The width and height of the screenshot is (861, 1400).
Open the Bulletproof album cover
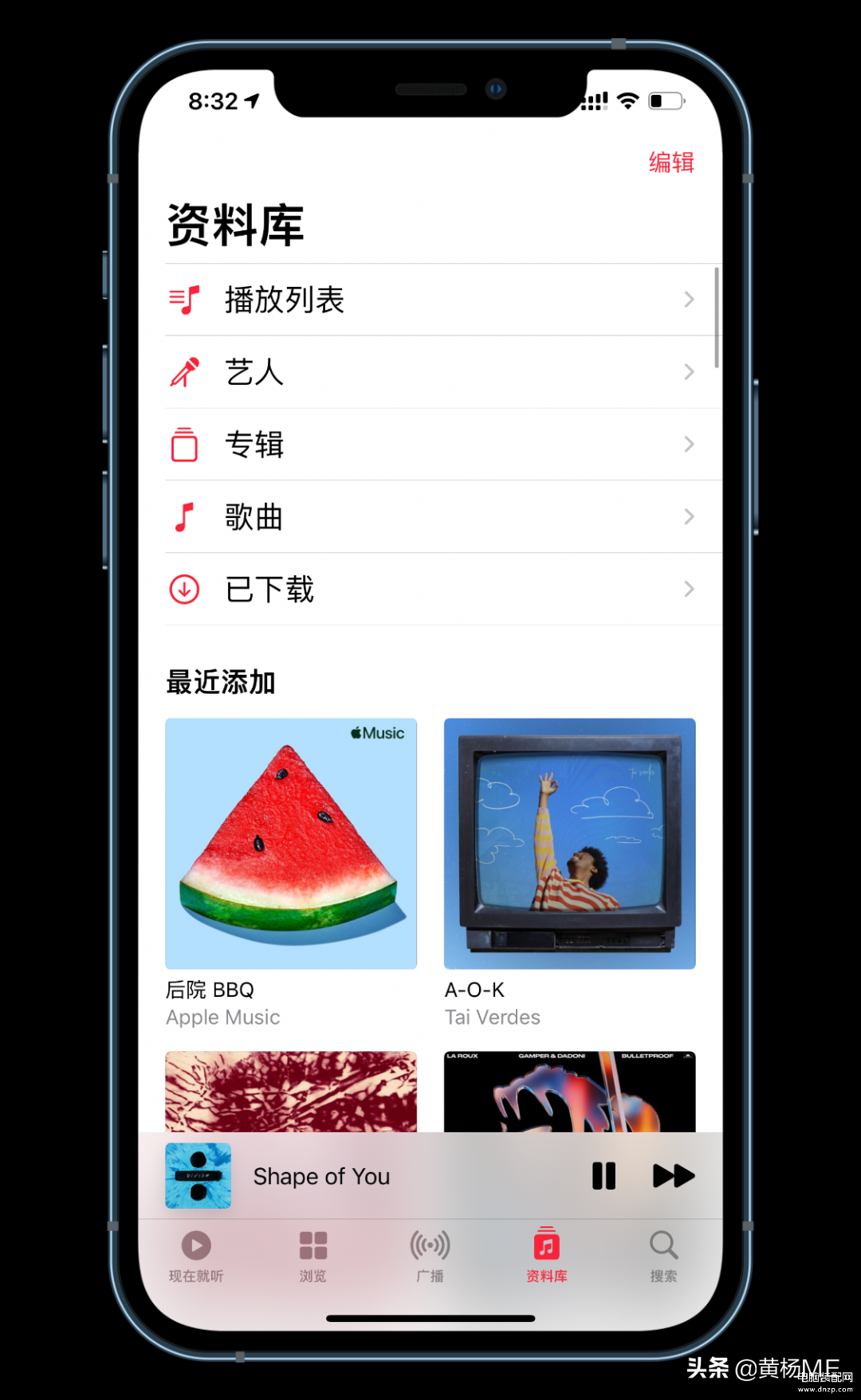569,1092
